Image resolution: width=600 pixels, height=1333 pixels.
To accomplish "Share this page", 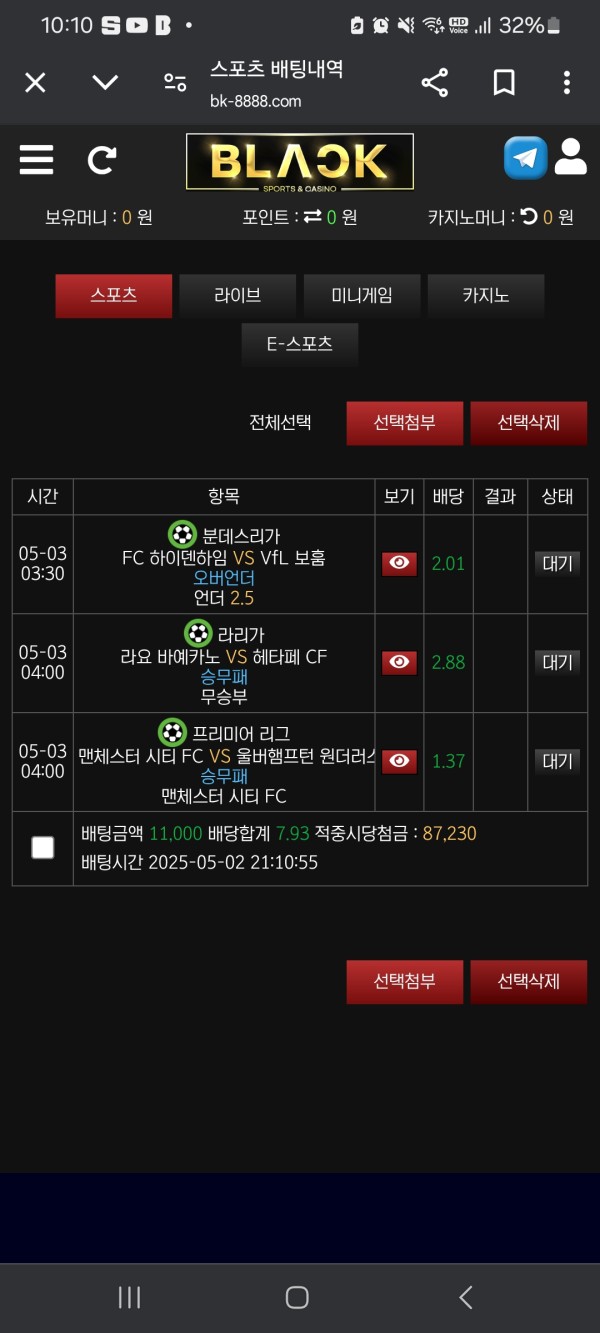I will [435, 83].
